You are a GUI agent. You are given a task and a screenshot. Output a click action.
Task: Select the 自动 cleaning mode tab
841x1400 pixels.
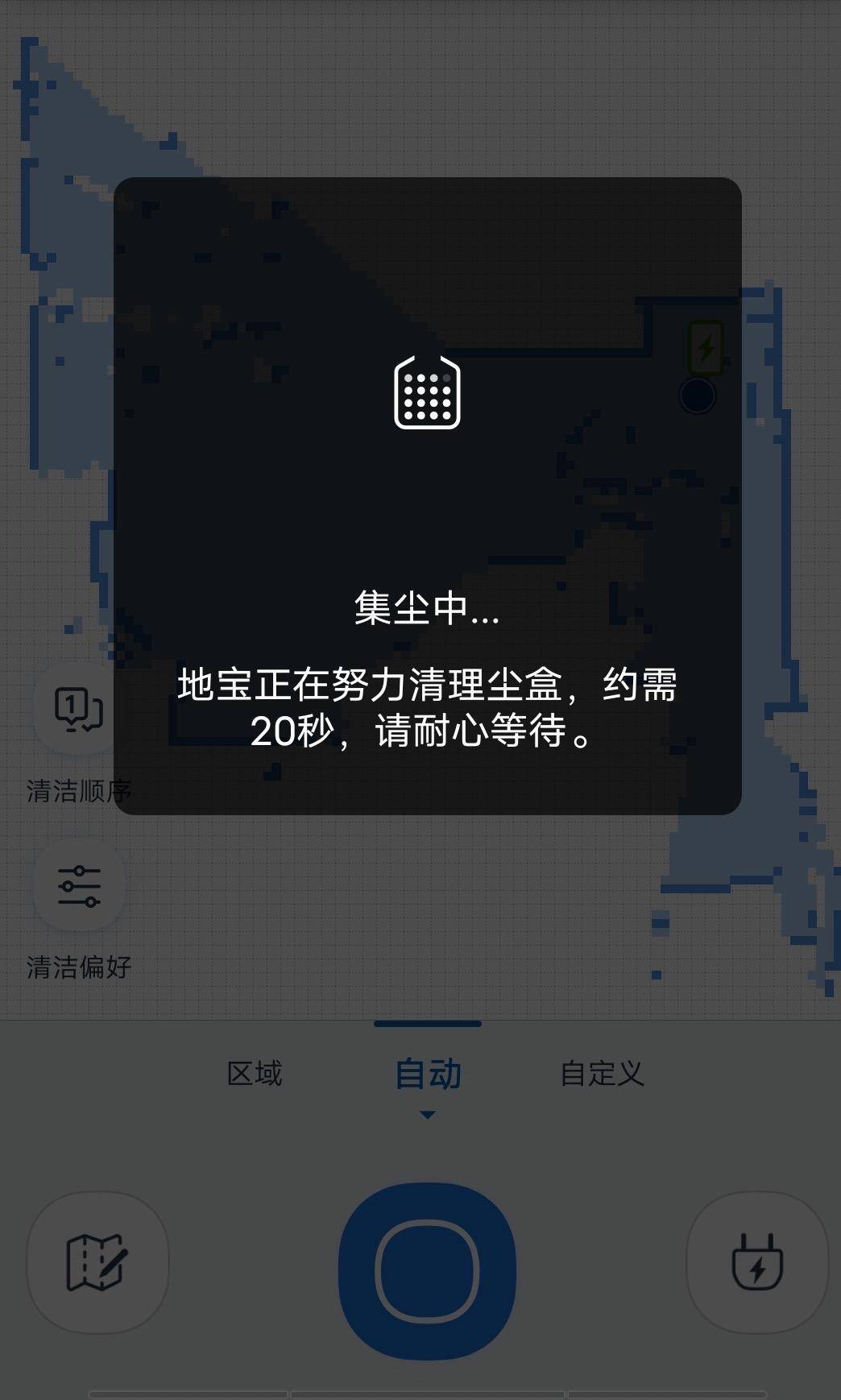(428, 1074)
